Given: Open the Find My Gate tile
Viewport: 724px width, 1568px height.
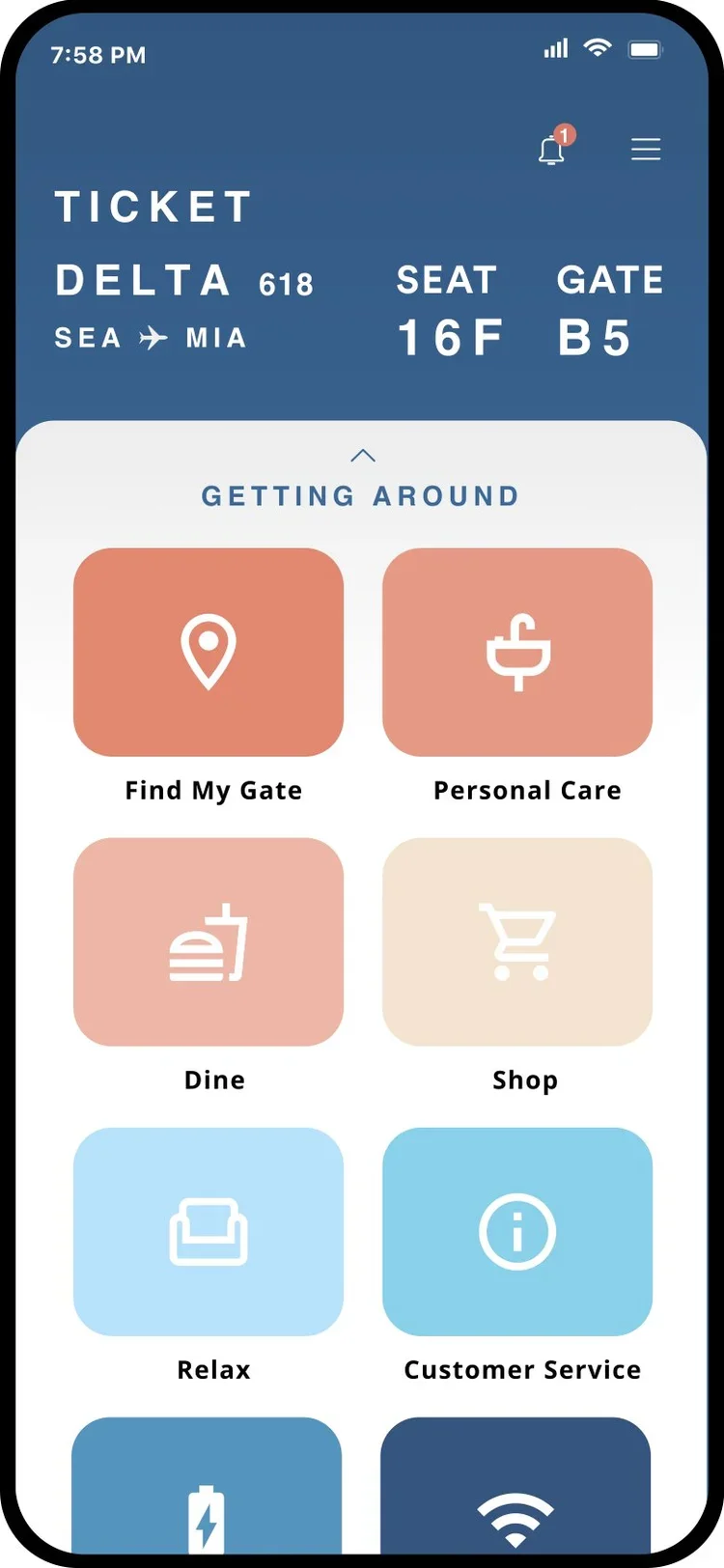Looking at the screenshot, I should point(209,652).
